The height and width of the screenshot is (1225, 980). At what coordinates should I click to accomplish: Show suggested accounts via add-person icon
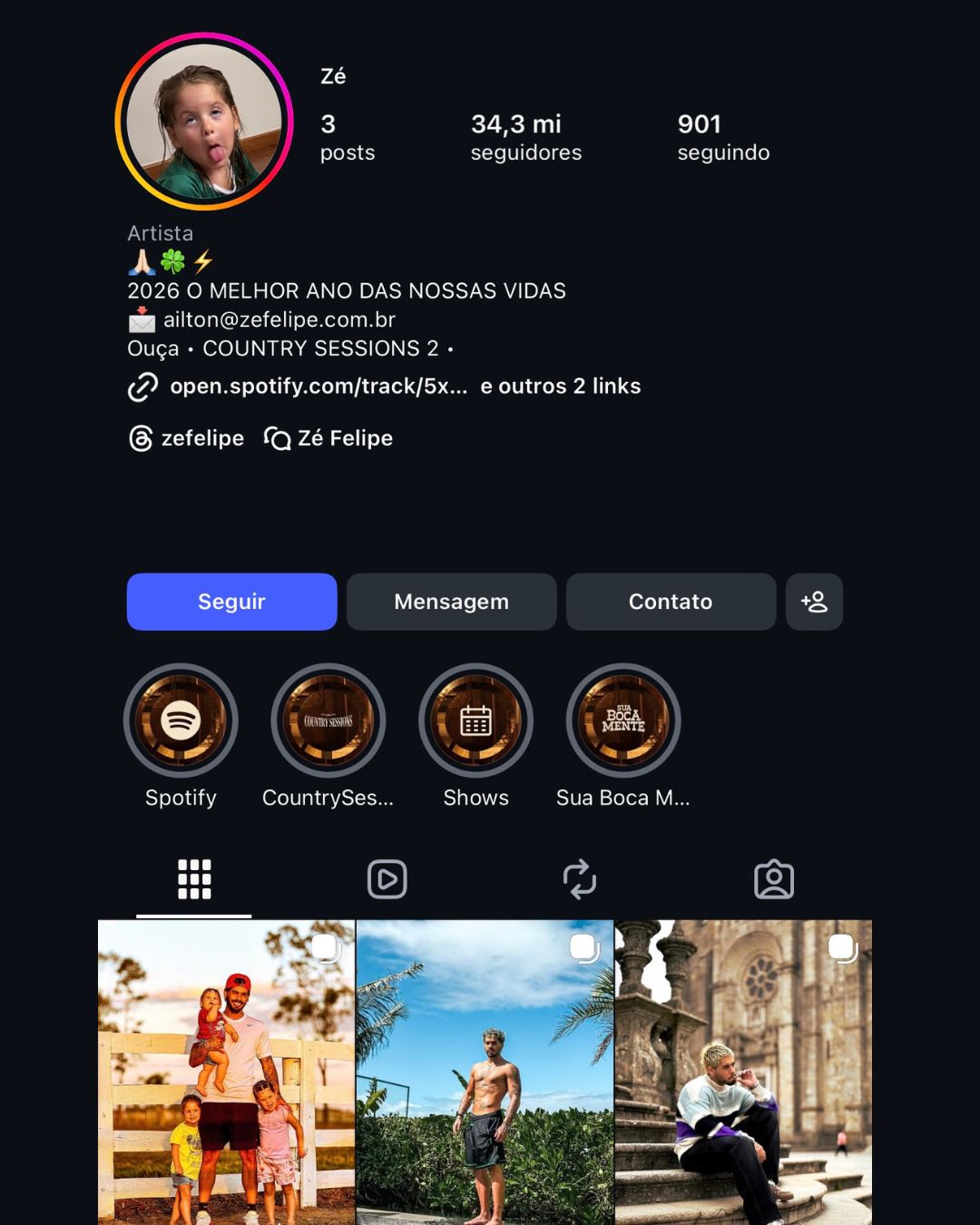pyautogui.click(x=814, y=602)
